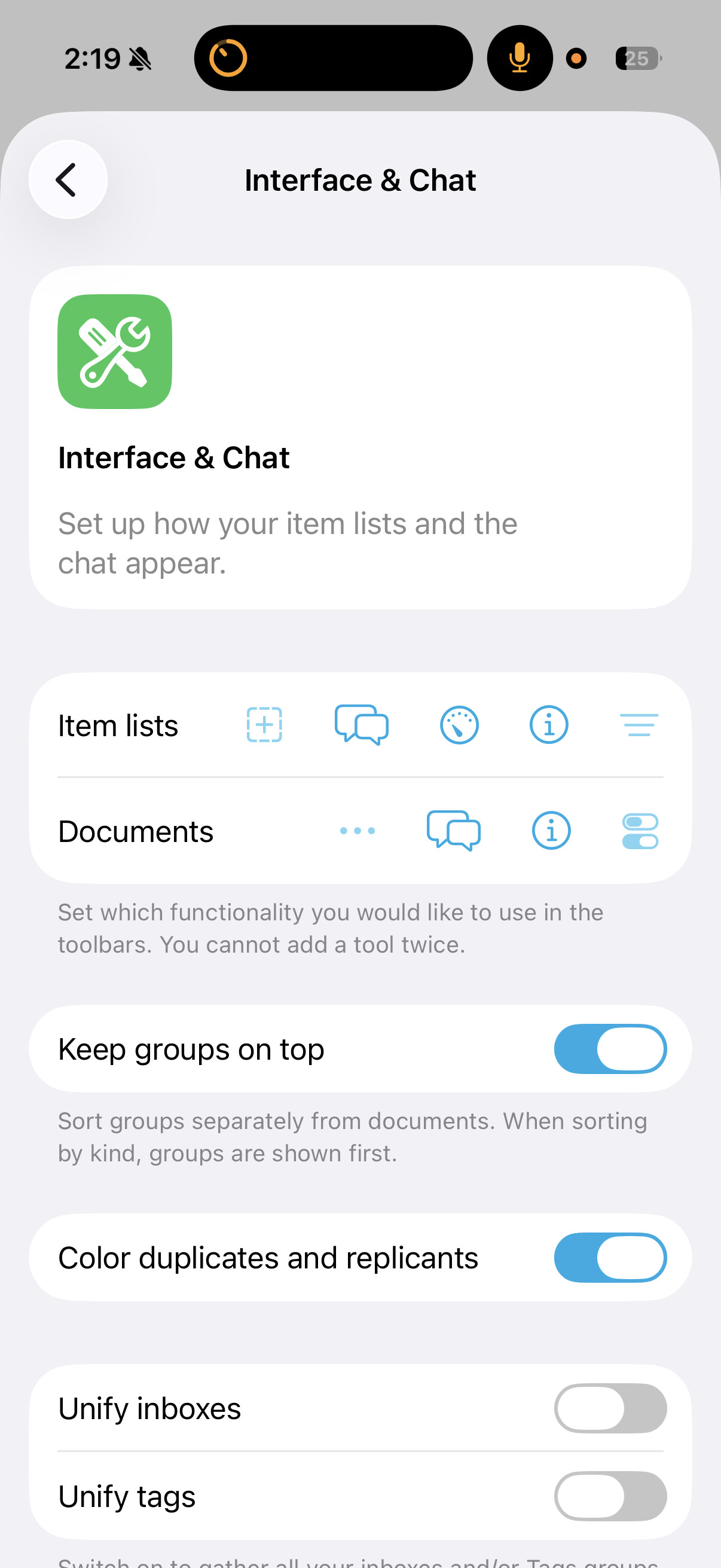Tap the chat icon in Item lists row

(362, 724)
